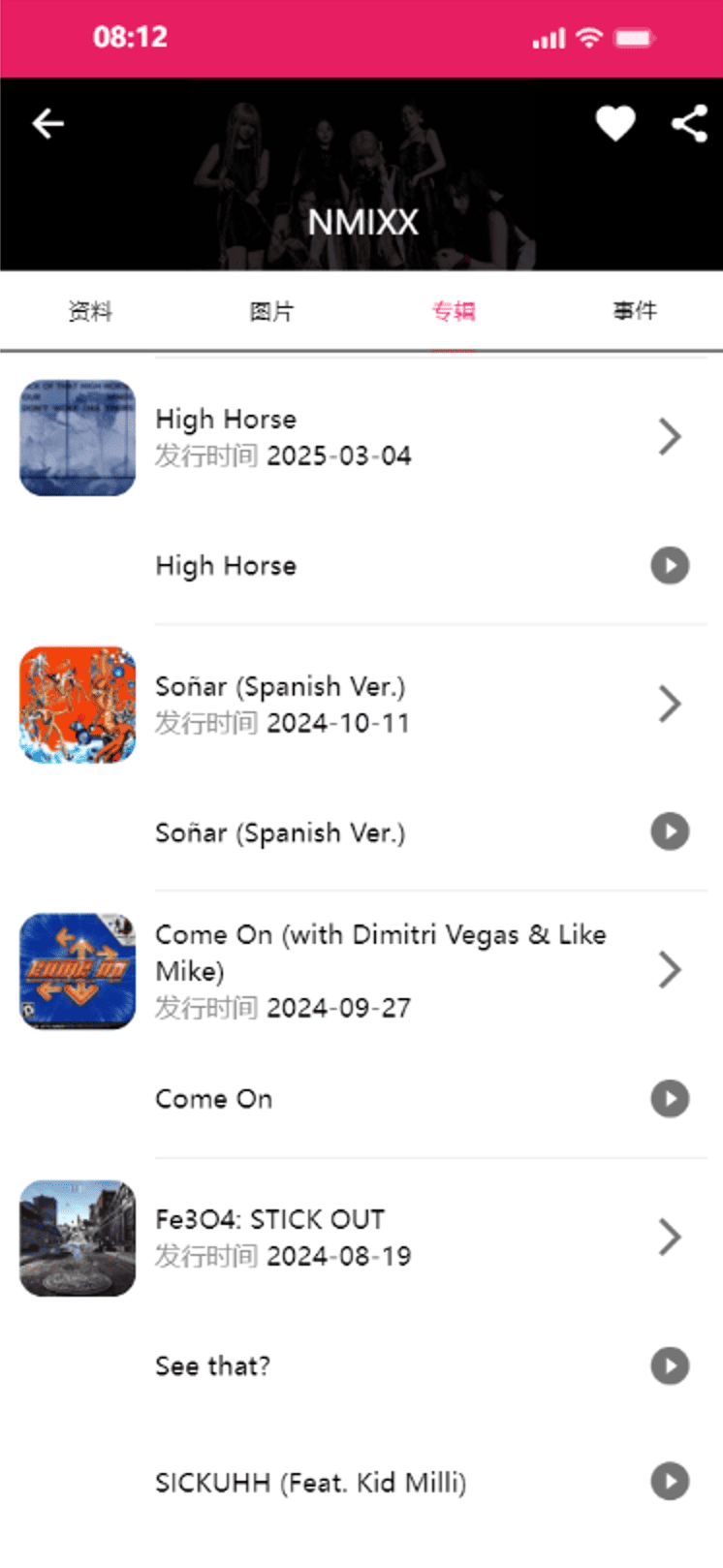Viewport: 723px width, 1568px height.
Task: Play the See that? track
Action: (x=670, y=1365)
